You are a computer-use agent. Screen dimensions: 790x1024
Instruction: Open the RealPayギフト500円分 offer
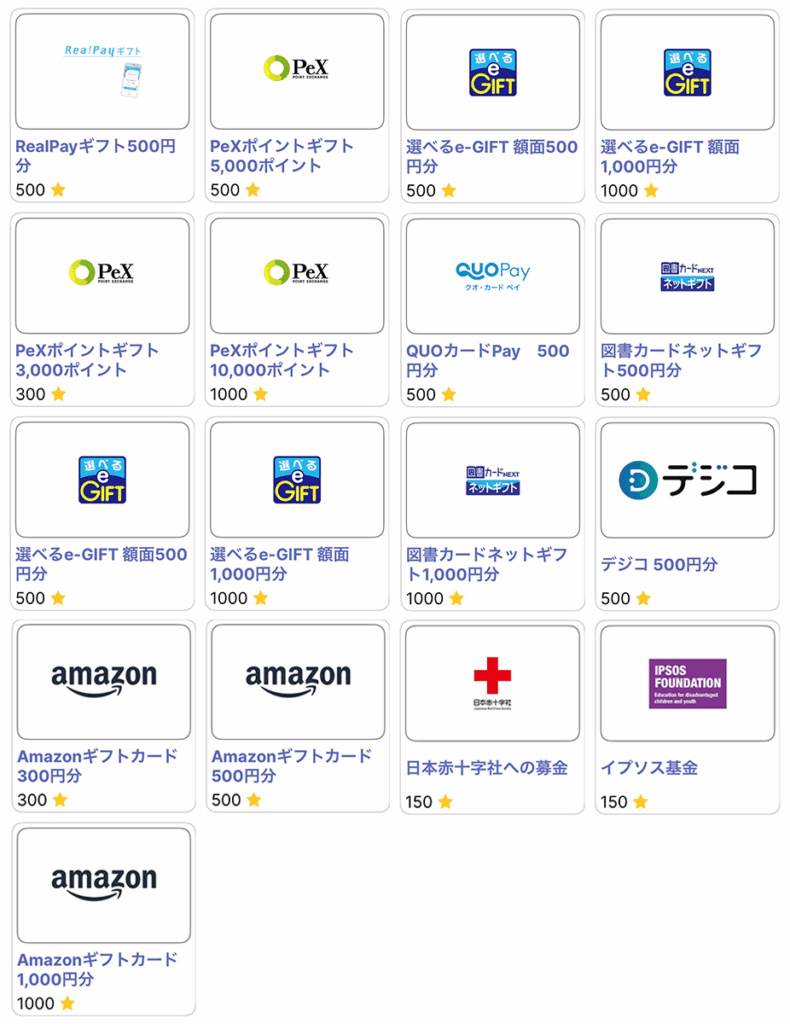[x=95, y=158]
